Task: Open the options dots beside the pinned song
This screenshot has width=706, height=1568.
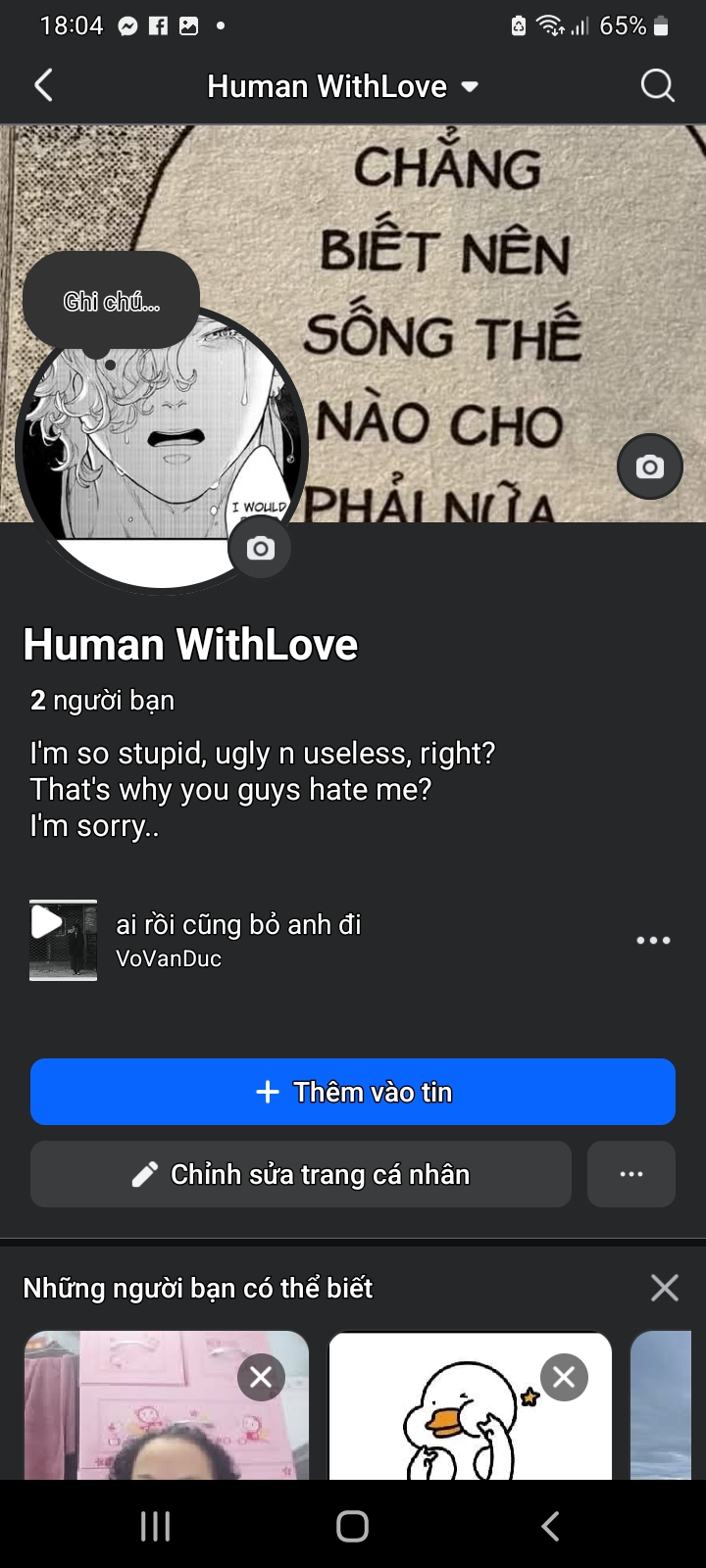Action: [653, 940]
